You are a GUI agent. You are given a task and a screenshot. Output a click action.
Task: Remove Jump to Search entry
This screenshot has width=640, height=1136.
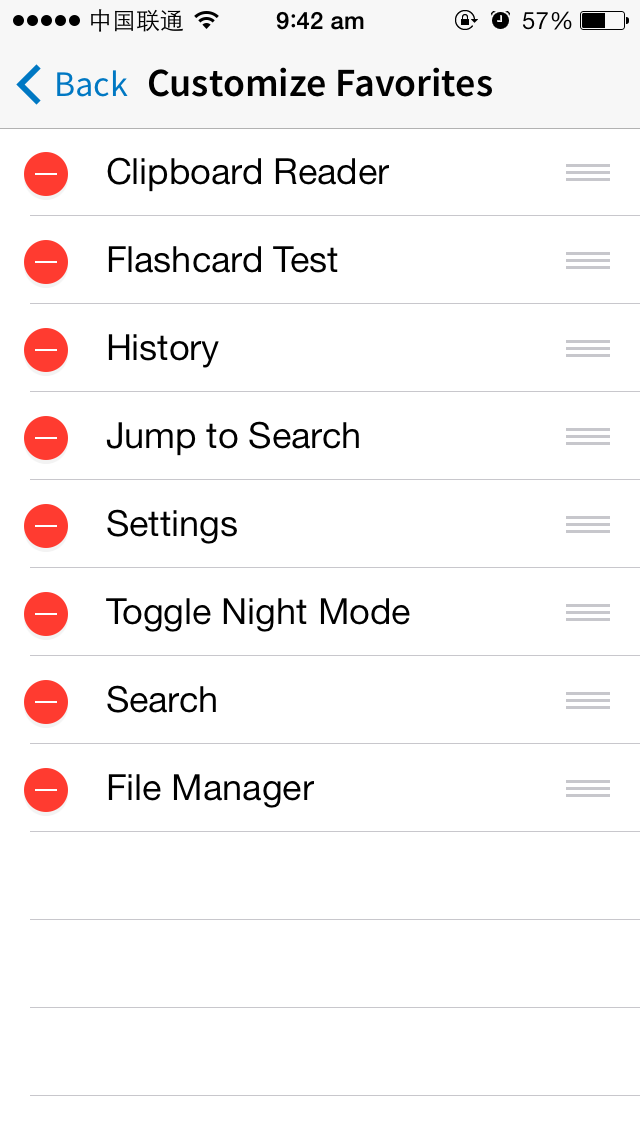click(46, 438)
